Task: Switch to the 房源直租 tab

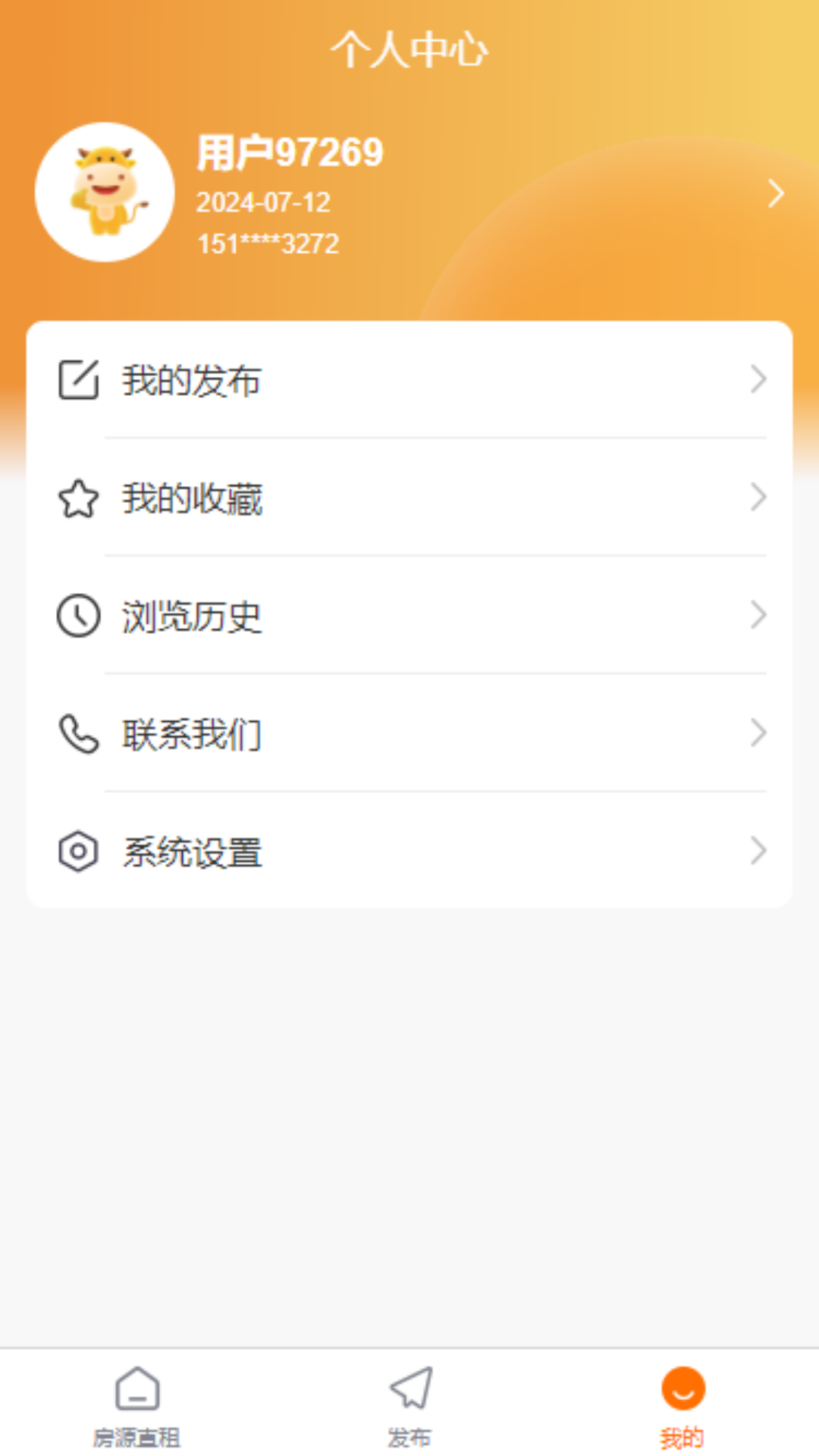Action: (136, 1407)
